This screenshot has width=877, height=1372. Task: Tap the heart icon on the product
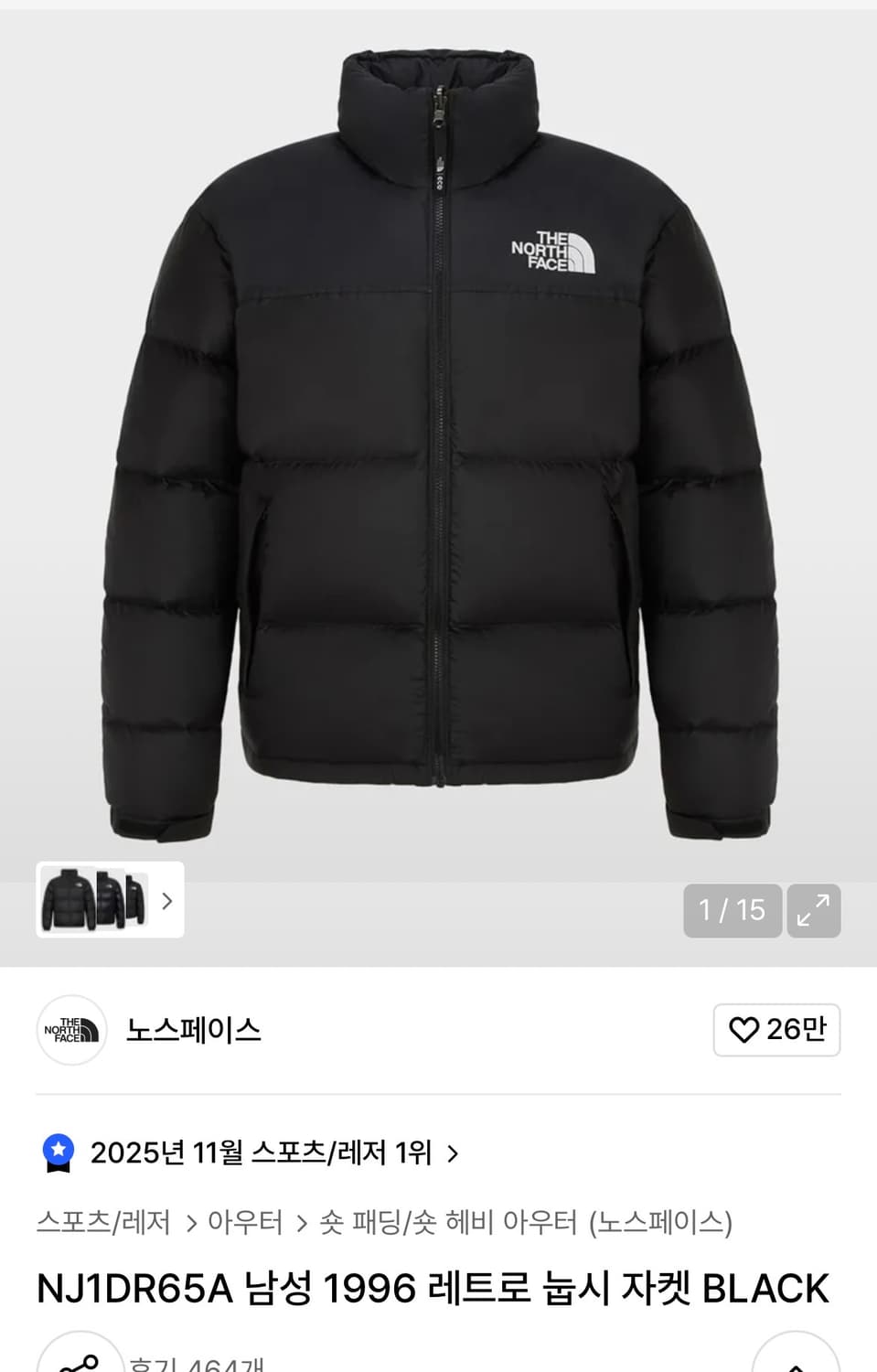745,1030
